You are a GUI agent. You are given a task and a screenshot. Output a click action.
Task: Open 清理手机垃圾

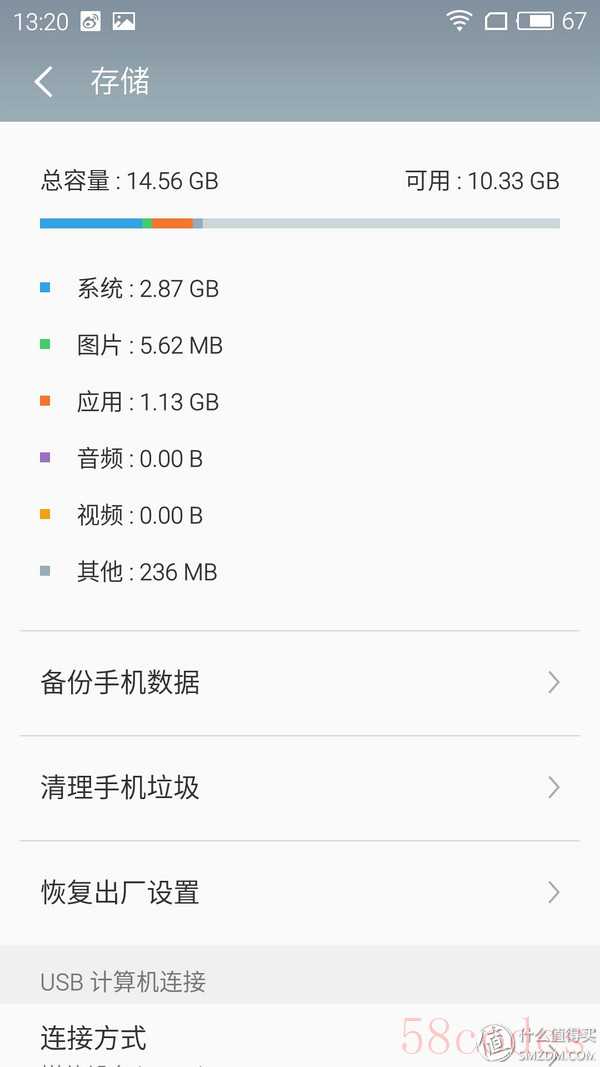tap(300, 788)
